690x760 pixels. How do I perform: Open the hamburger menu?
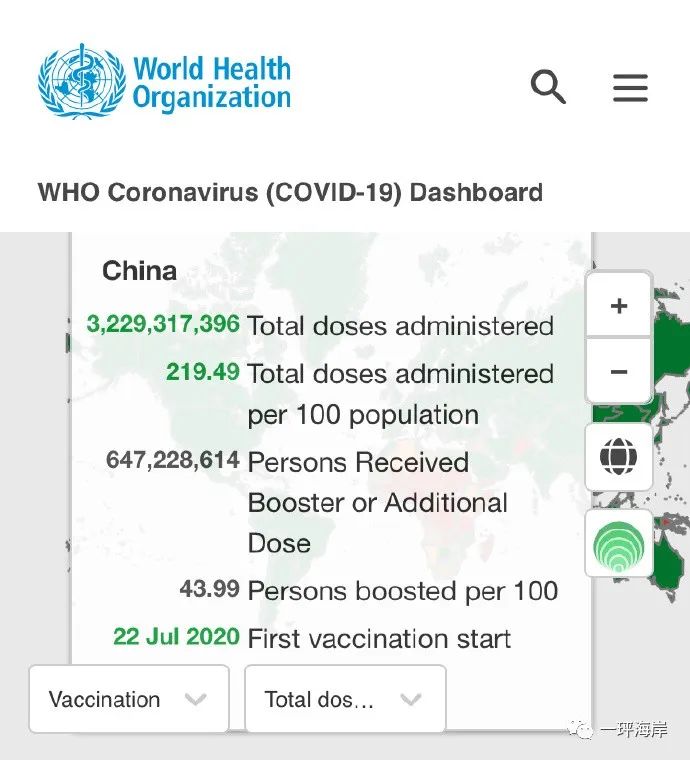click(x=630, y=88)
